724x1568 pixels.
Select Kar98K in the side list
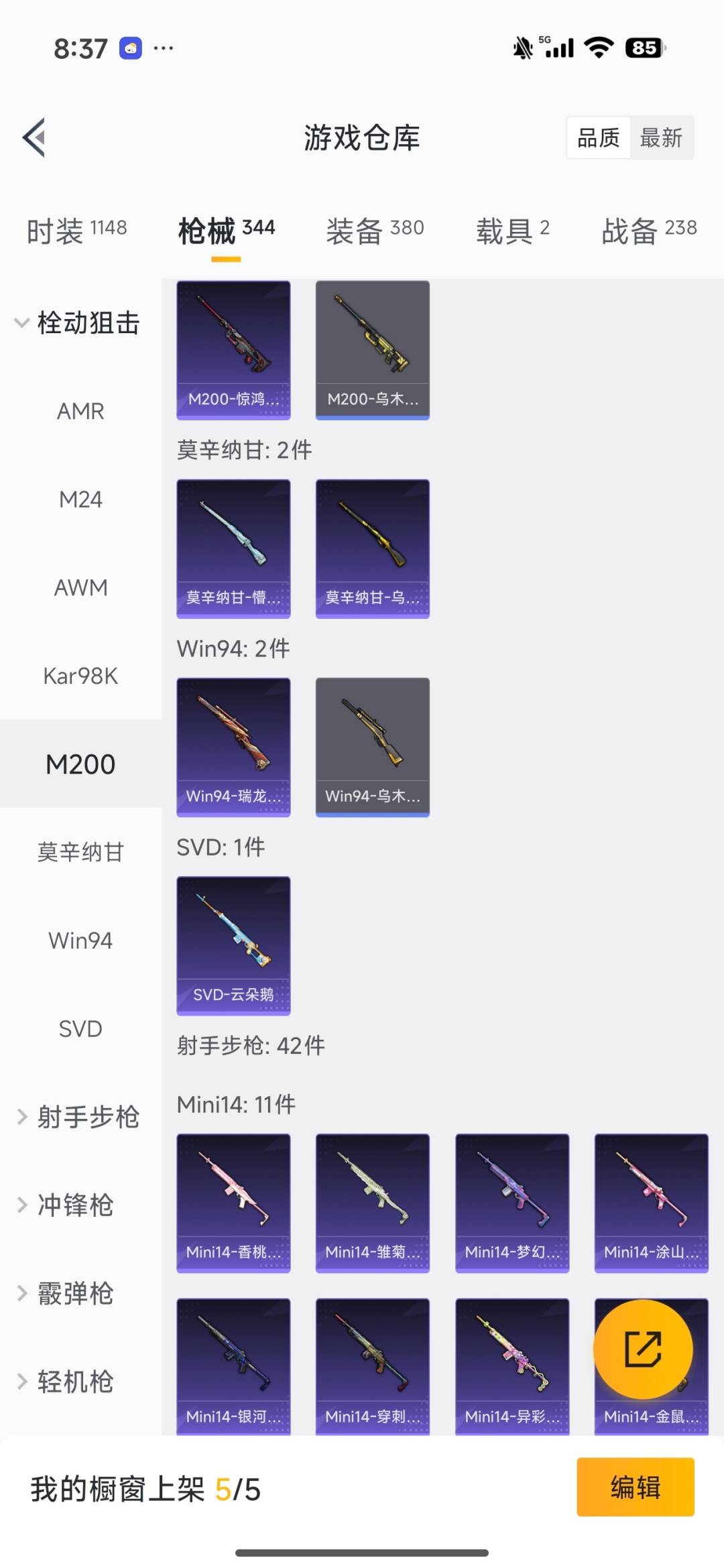[80, 676]
